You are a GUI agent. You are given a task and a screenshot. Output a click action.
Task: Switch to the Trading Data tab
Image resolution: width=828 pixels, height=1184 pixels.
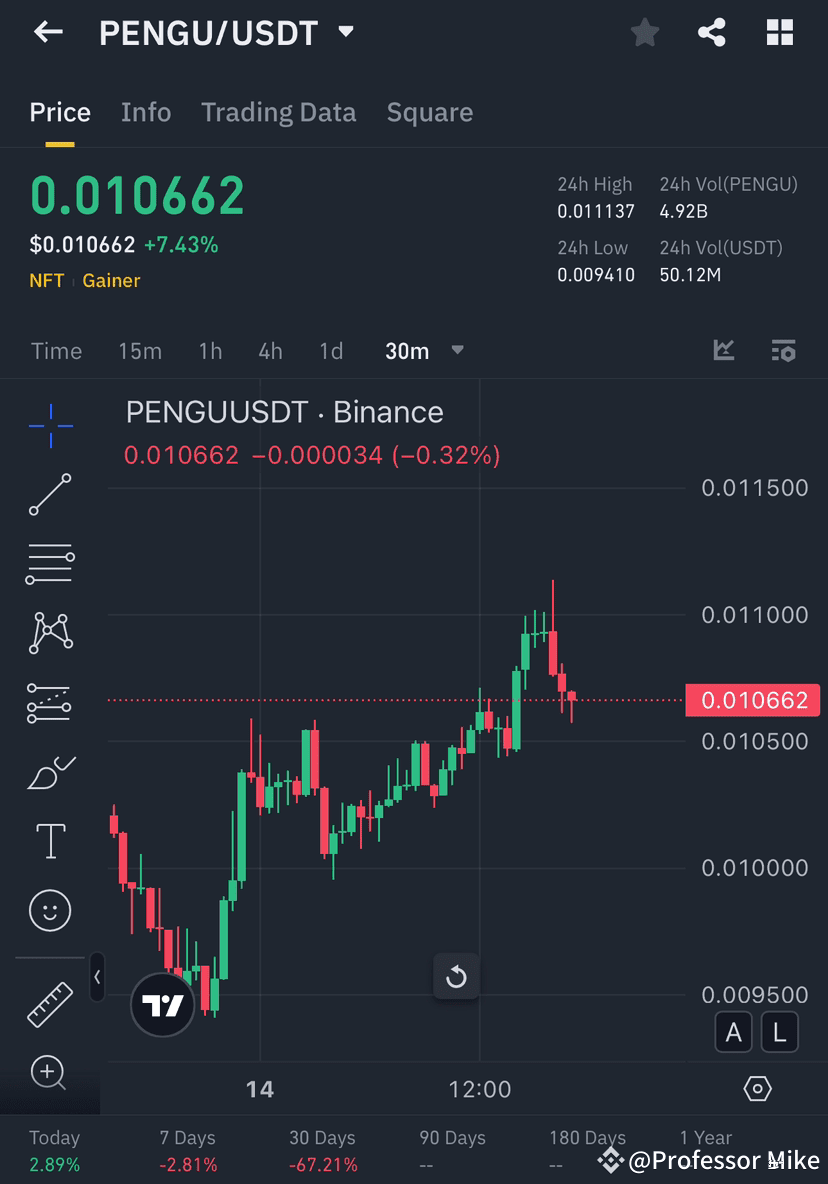tap(278, 112)
